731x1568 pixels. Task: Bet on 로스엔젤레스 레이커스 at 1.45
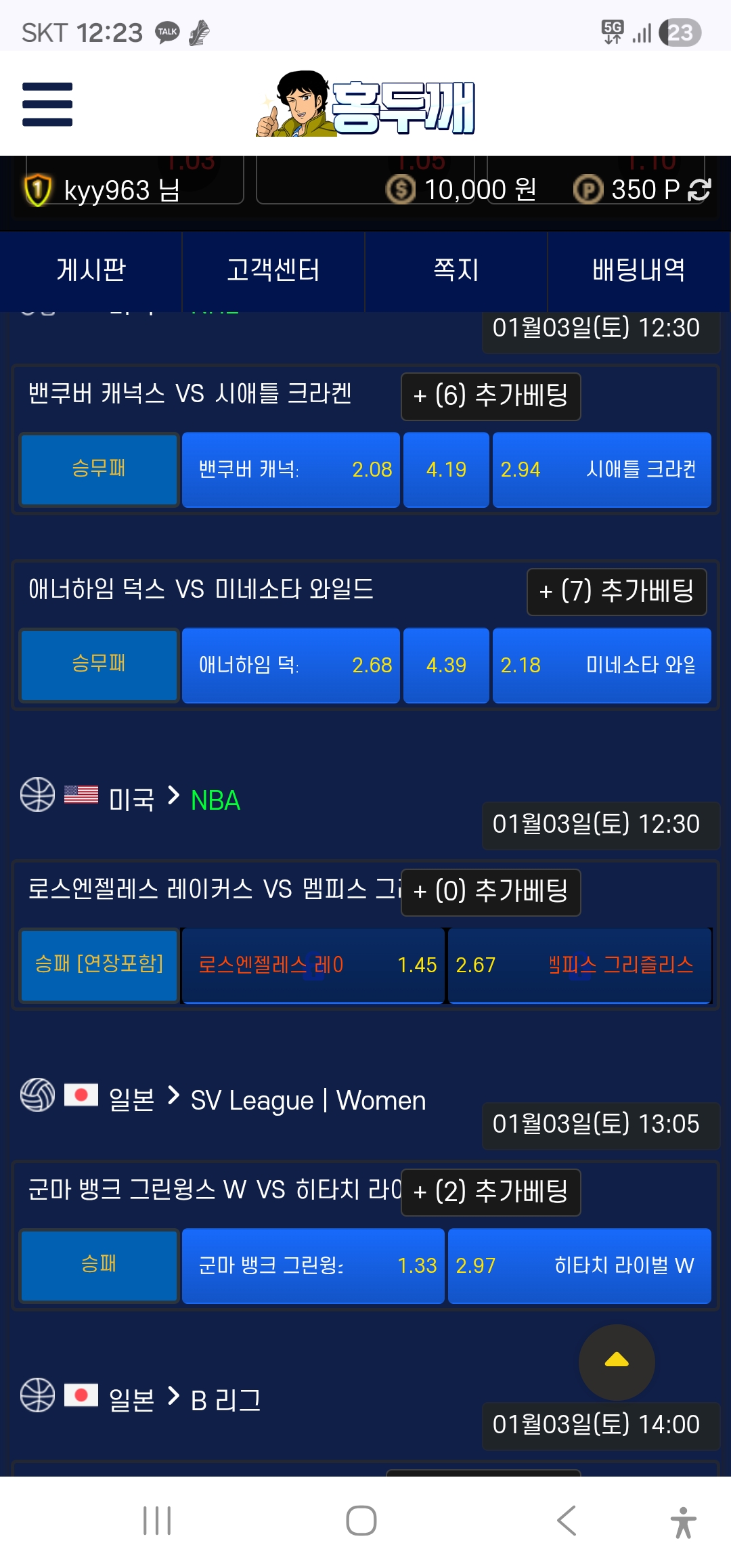[313, 965]
